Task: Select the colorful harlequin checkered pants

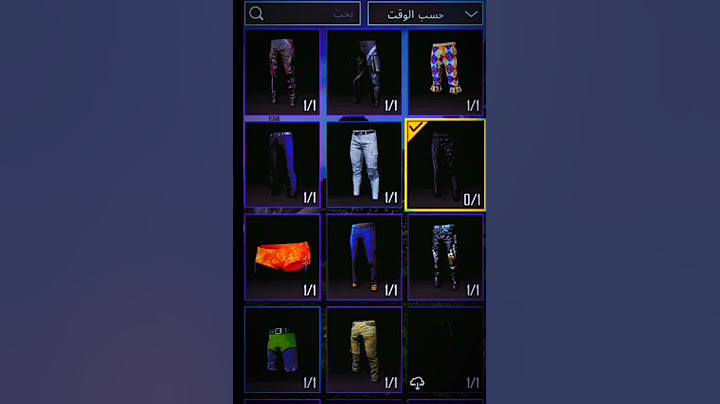Action: point(445,71)
